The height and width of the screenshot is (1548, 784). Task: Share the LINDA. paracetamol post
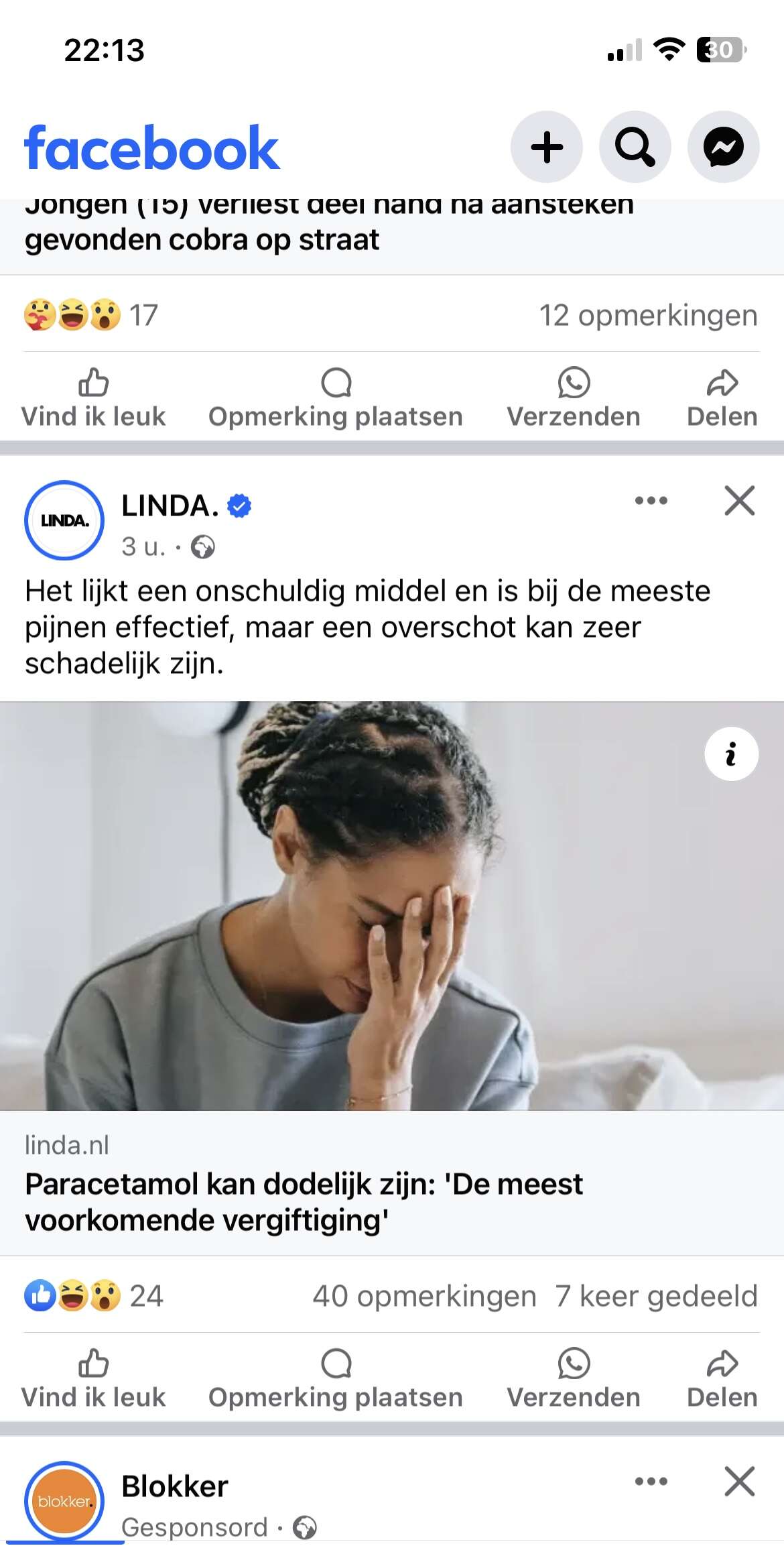point(722,1380)
